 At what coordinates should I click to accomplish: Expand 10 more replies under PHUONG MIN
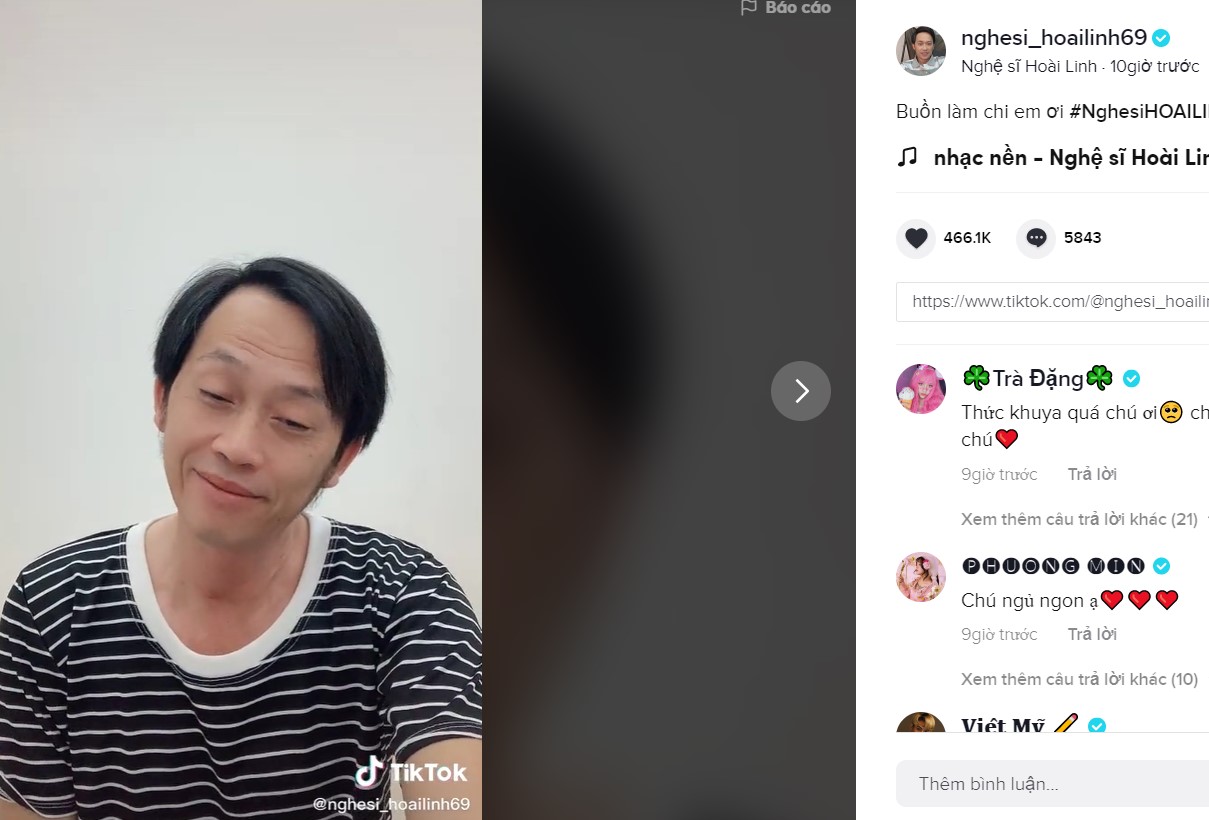pyautogui.click(x=1079, y=679)
